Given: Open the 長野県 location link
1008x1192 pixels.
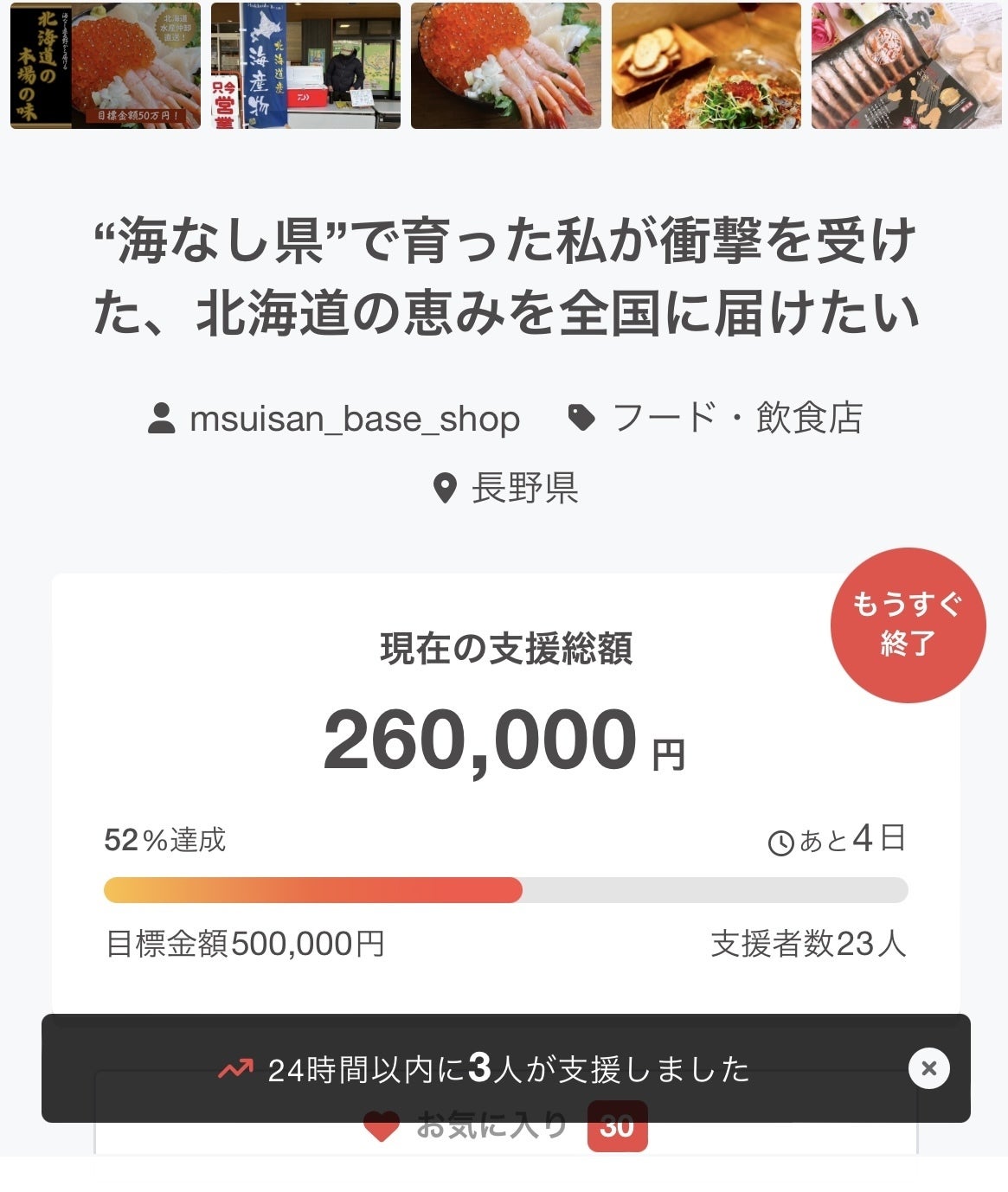Looking at the screenshot, I should 505,488.
